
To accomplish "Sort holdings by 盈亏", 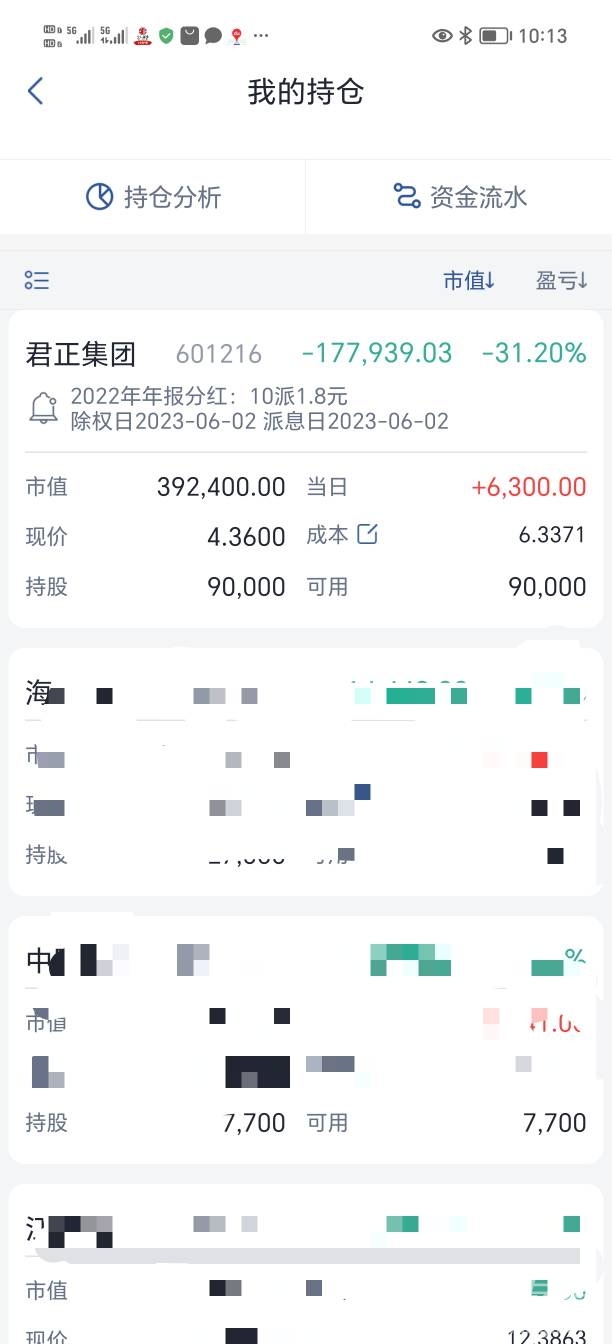I will click(x=561, y=281).
